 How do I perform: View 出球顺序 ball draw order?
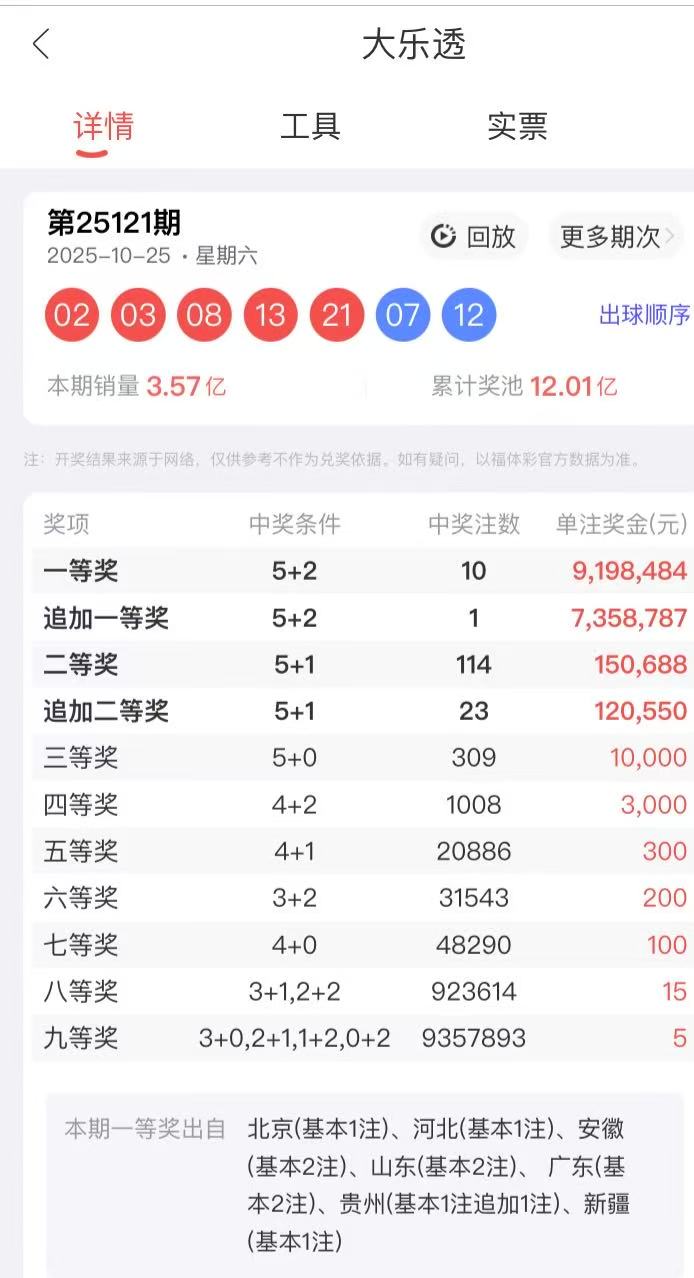coord(644,315)
